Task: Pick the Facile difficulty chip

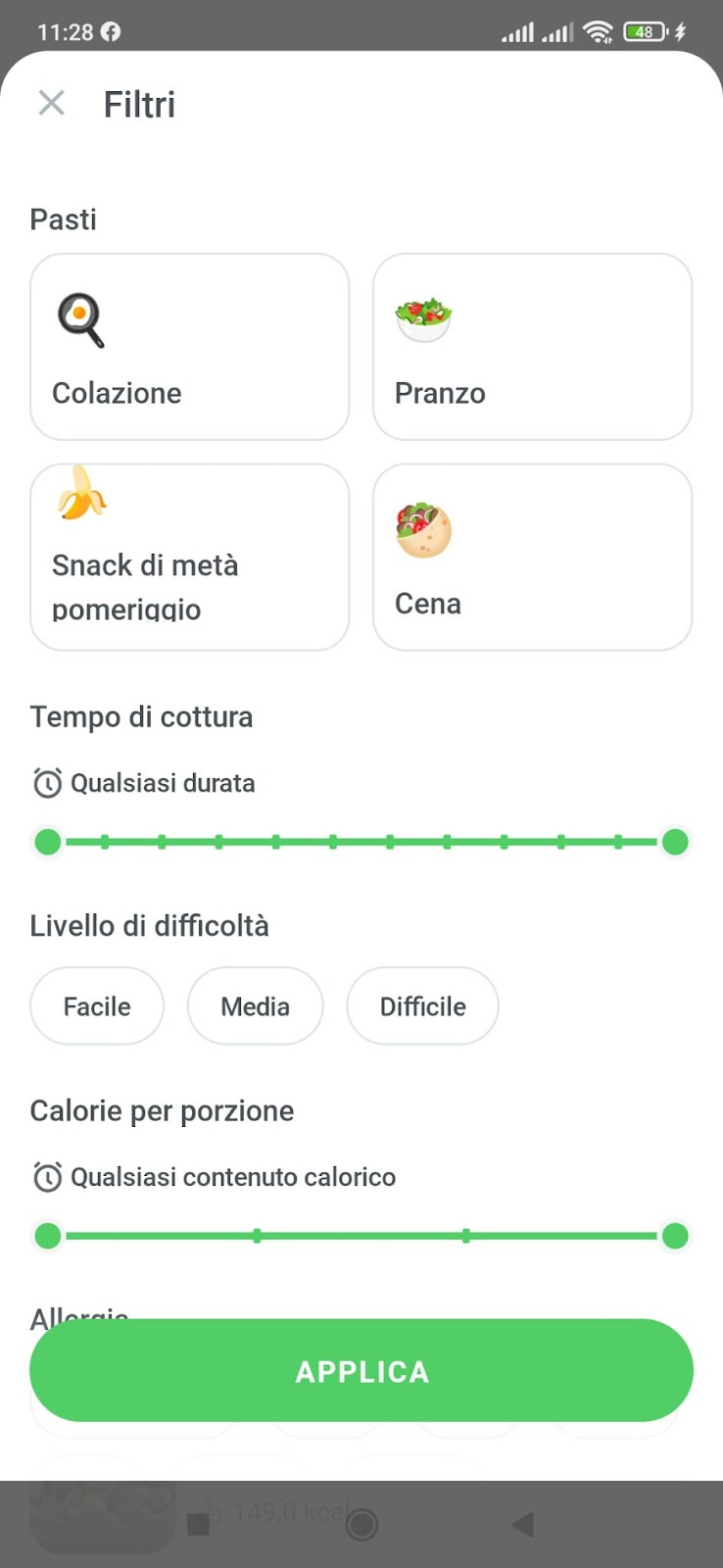Action: 97,1006
